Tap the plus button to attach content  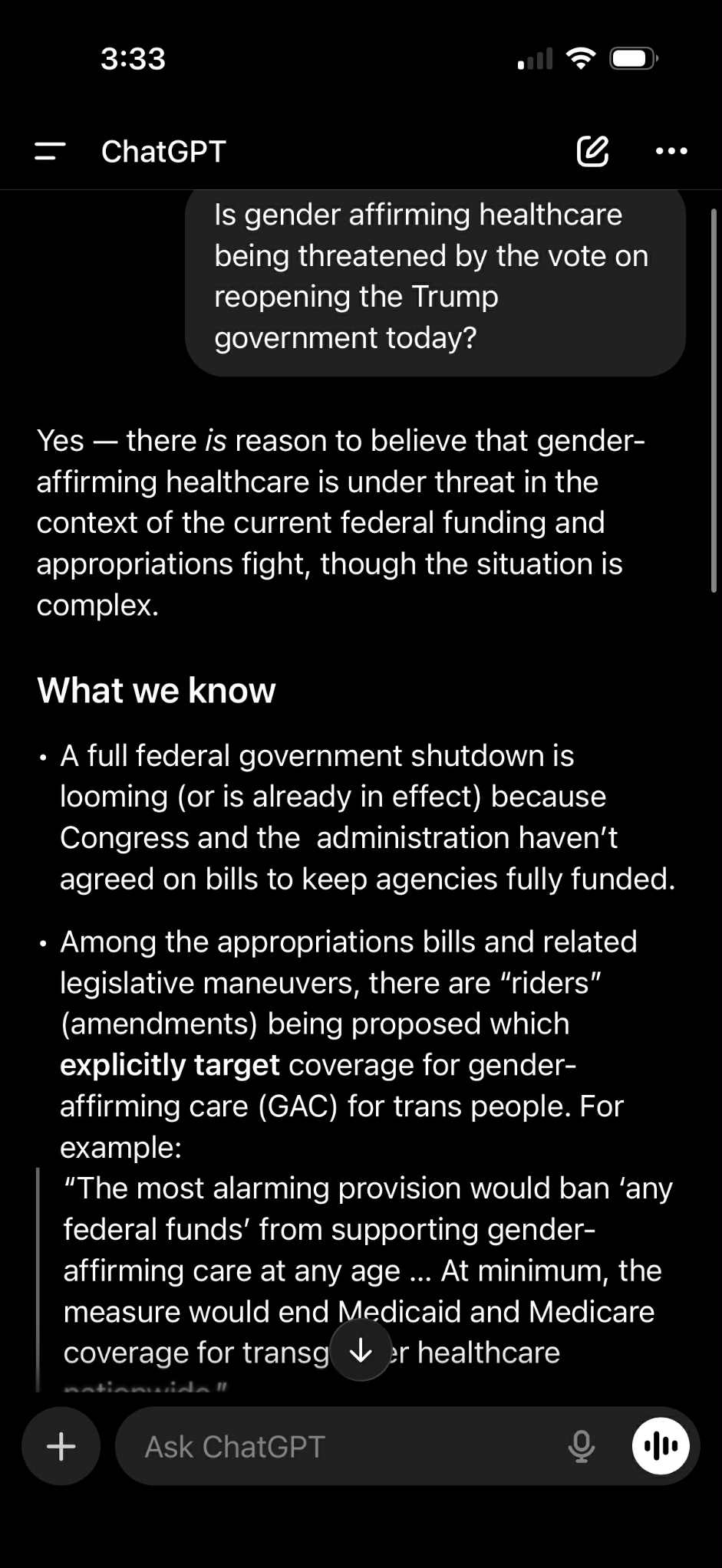point(61,1447)
